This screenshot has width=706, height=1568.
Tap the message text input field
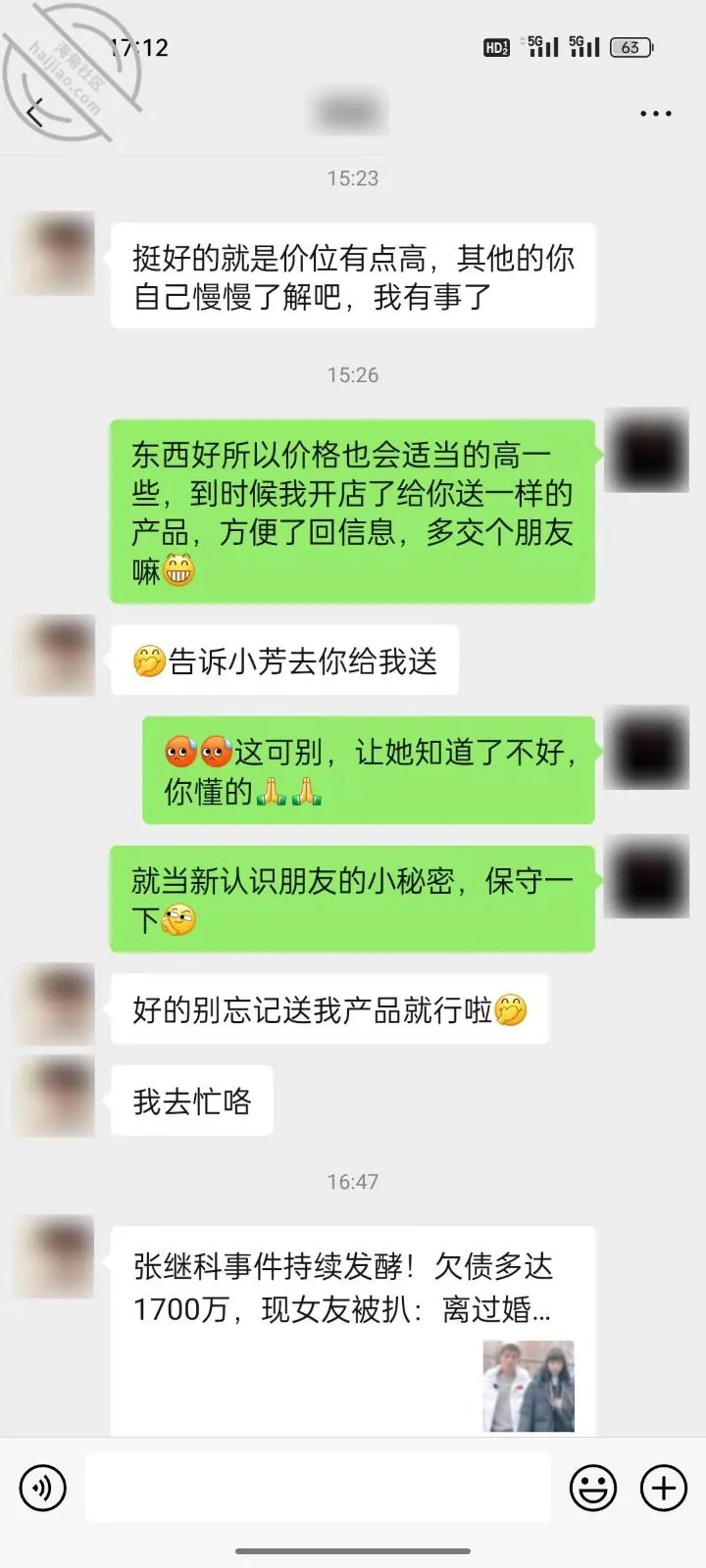point(317,1488)
